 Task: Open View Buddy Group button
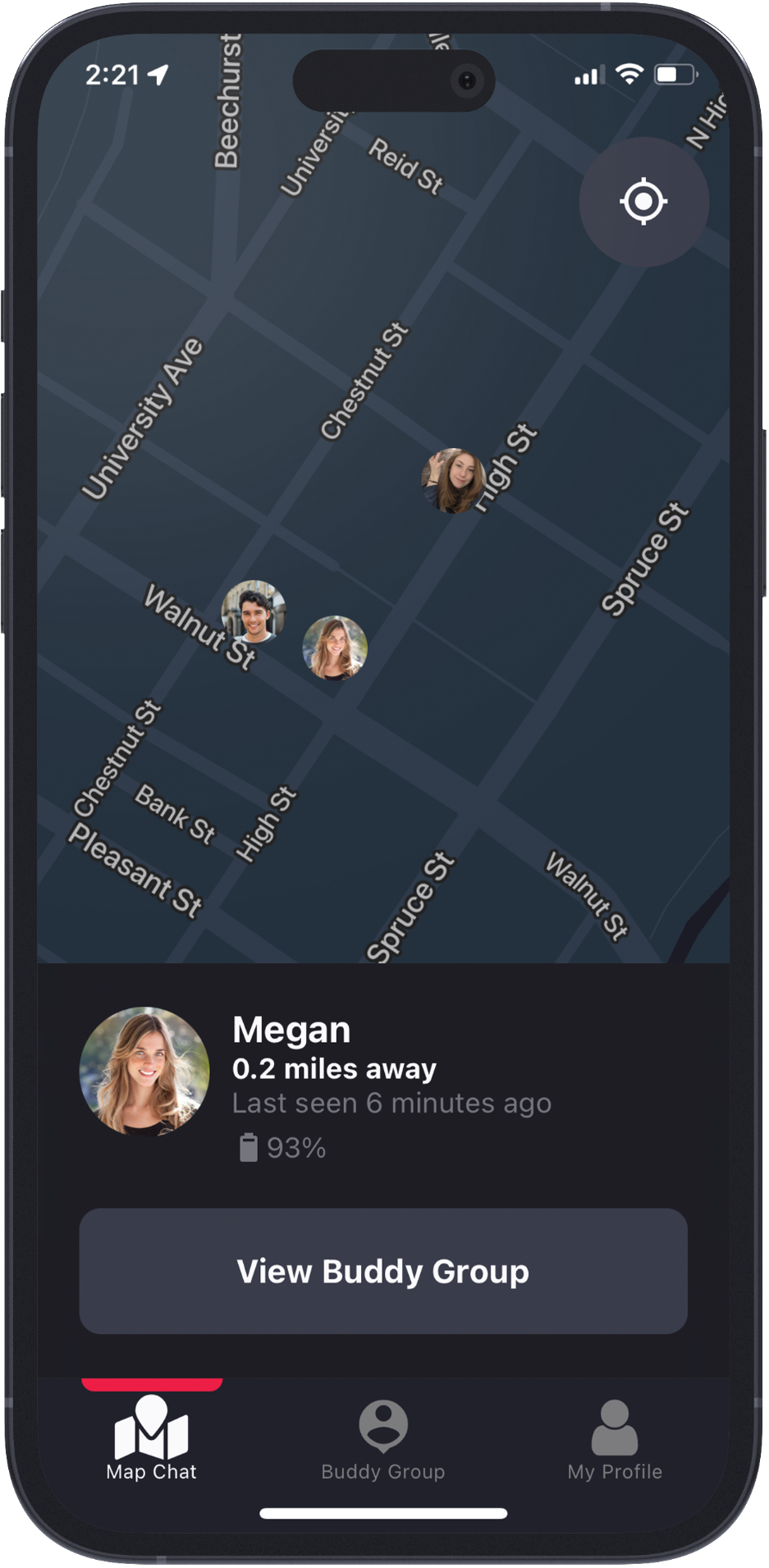click(x=383, y=1271)
